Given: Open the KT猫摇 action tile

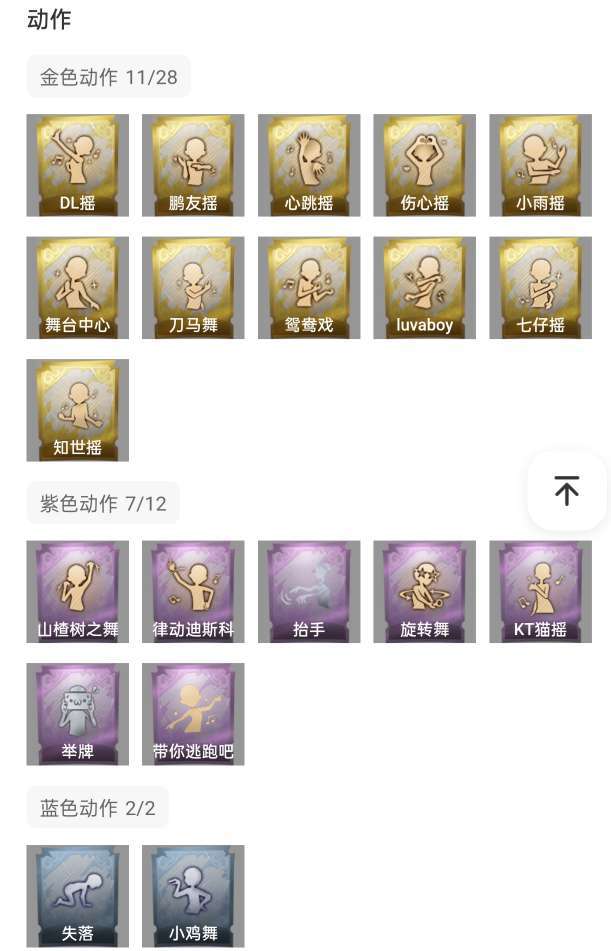Looking at the screenshot, I should tap(540, 592).
